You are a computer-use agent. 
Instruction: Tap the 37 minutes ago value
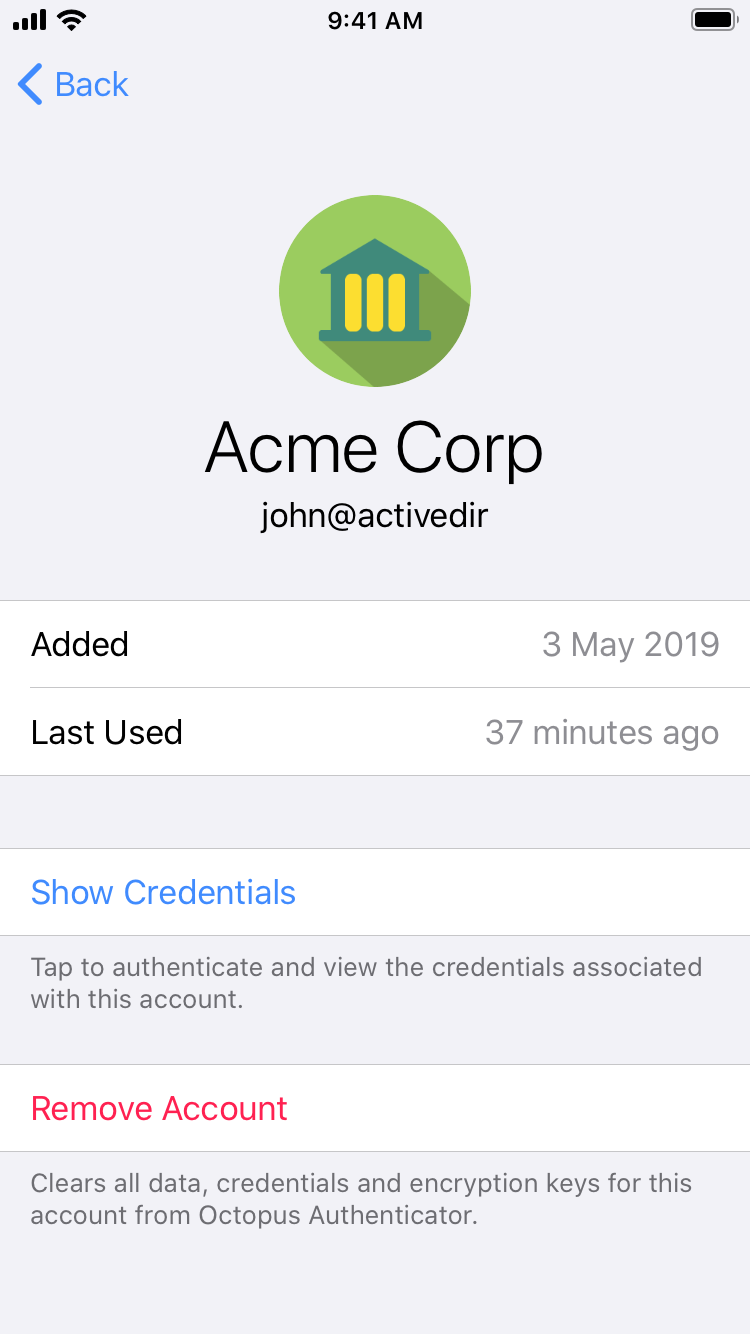[602, 732]
